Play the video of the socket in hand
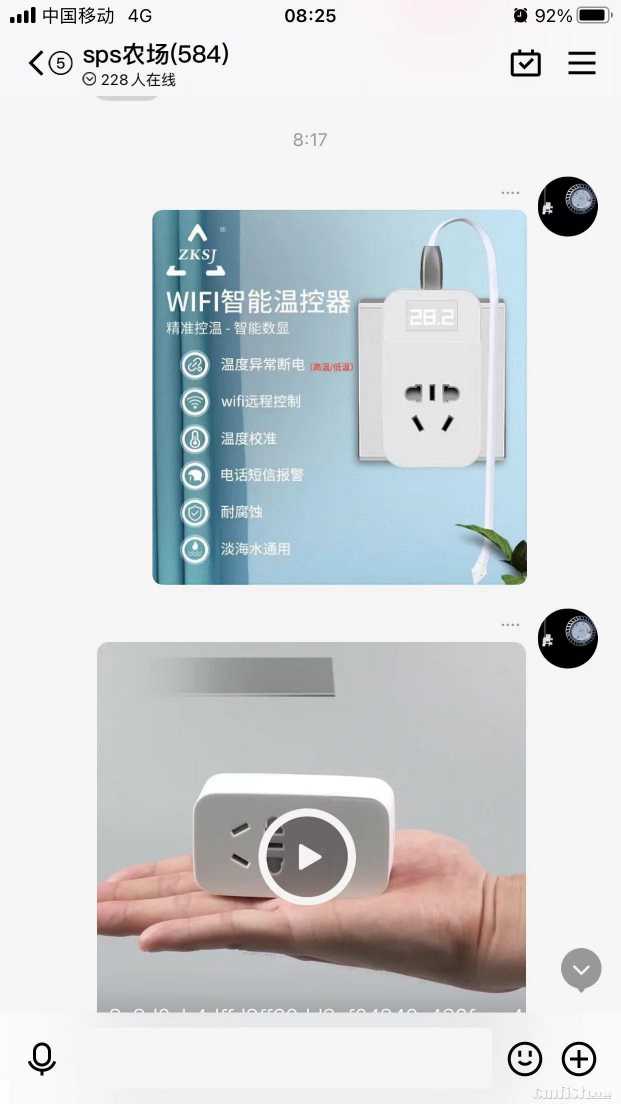The width and height of the screenshot is (621, 1104). pos(309,857)
